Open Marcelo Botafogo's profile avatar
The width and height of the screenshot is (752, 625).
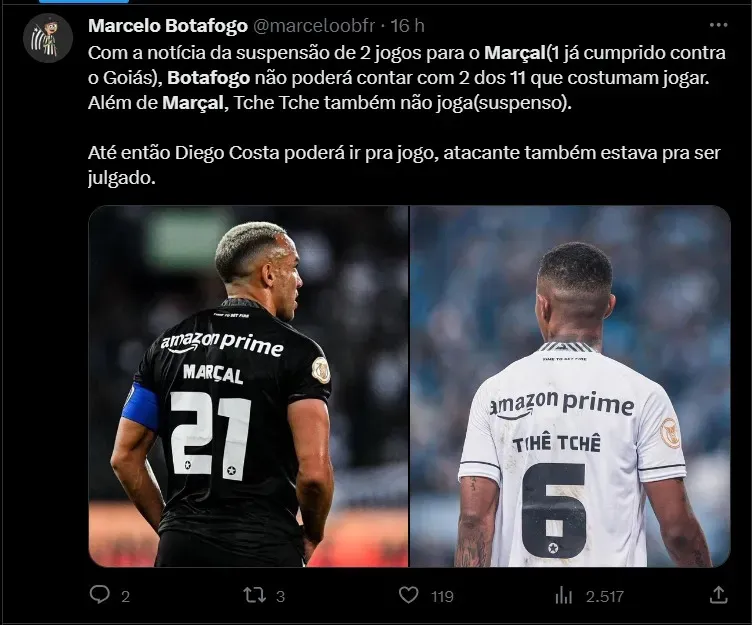pyautogui.click(x=48, y=38)
